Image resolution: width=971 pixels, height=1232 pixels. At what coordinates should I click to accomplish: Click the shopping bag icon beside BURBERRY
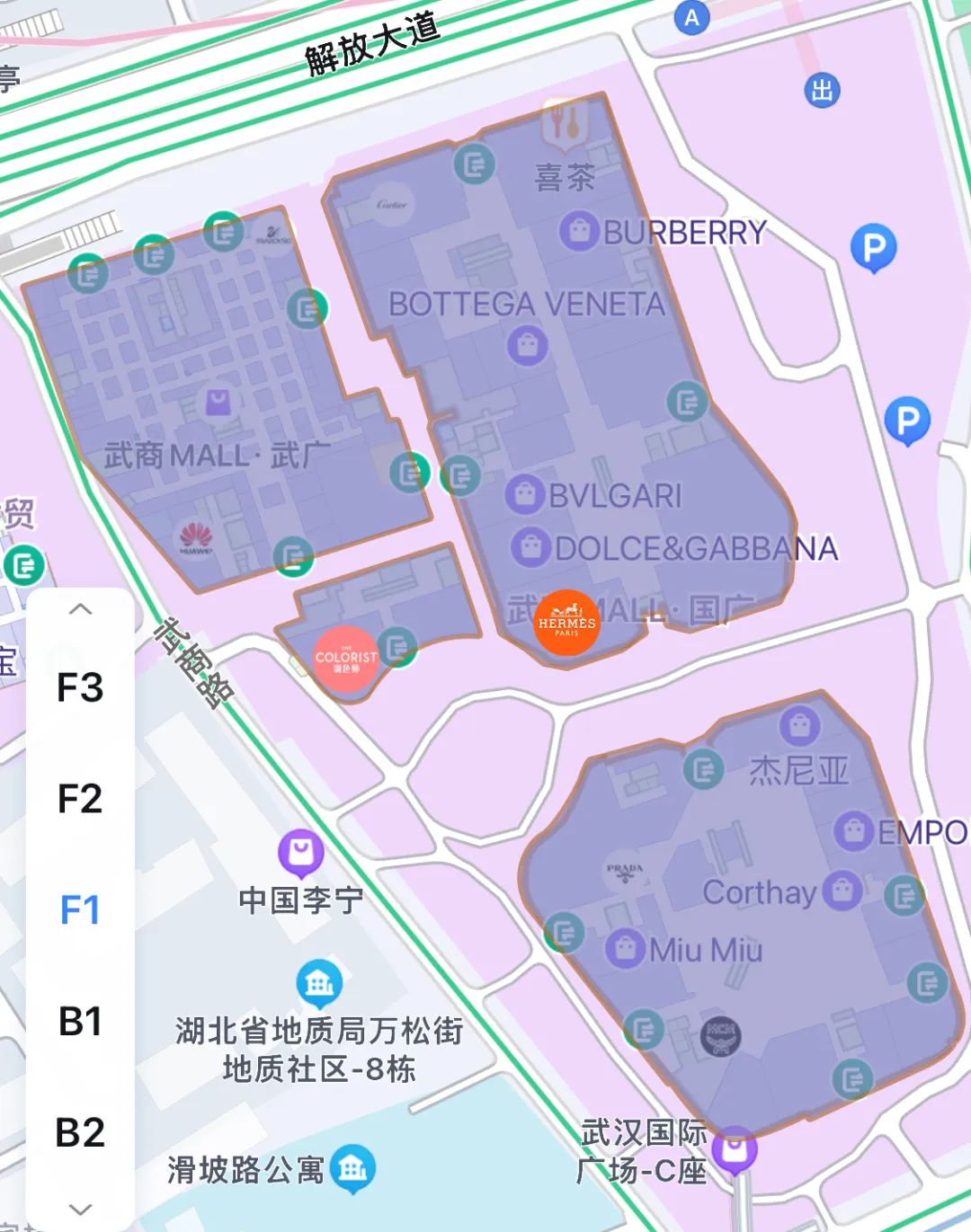click(581, 232)
